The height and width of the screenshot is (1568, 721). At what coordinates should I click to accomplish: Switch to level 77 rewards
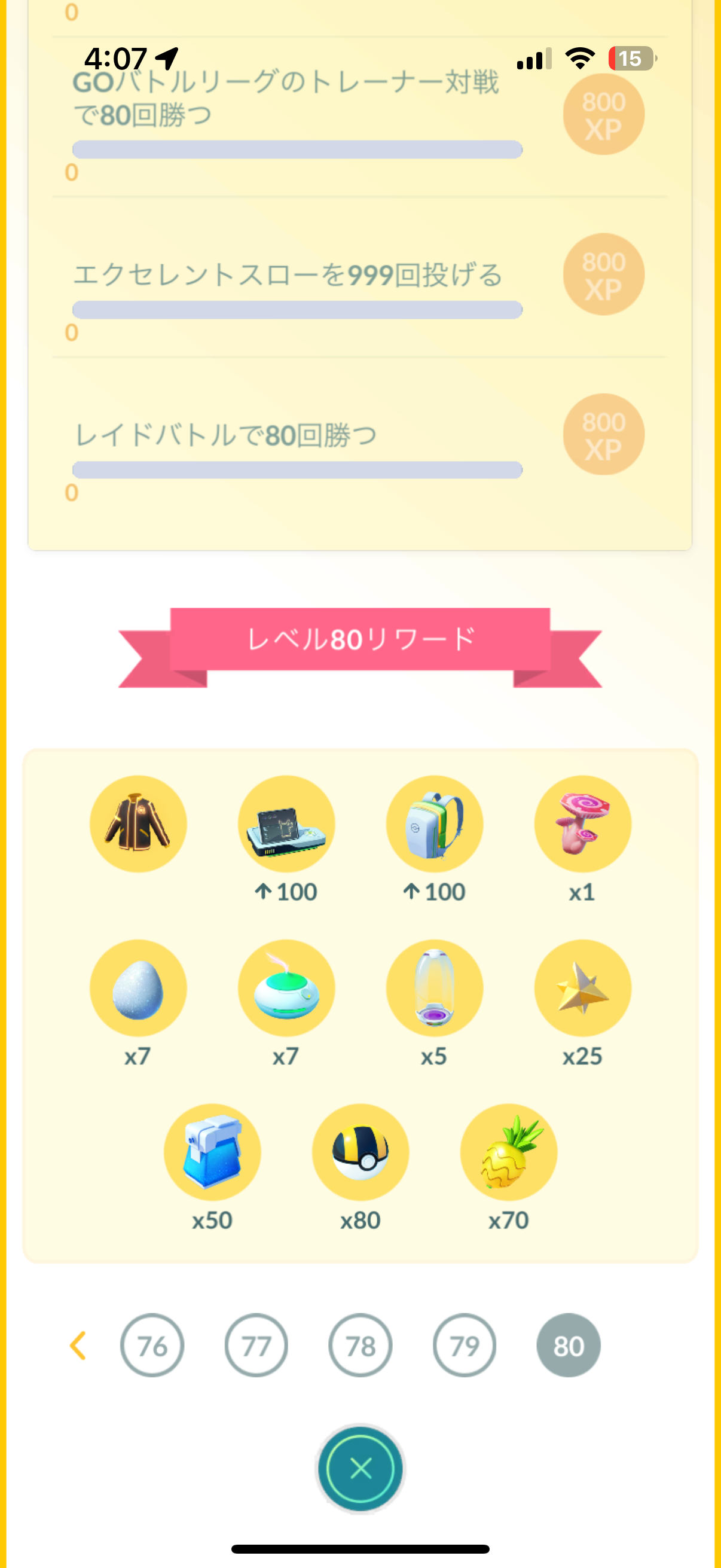[x=256, y=1345]
